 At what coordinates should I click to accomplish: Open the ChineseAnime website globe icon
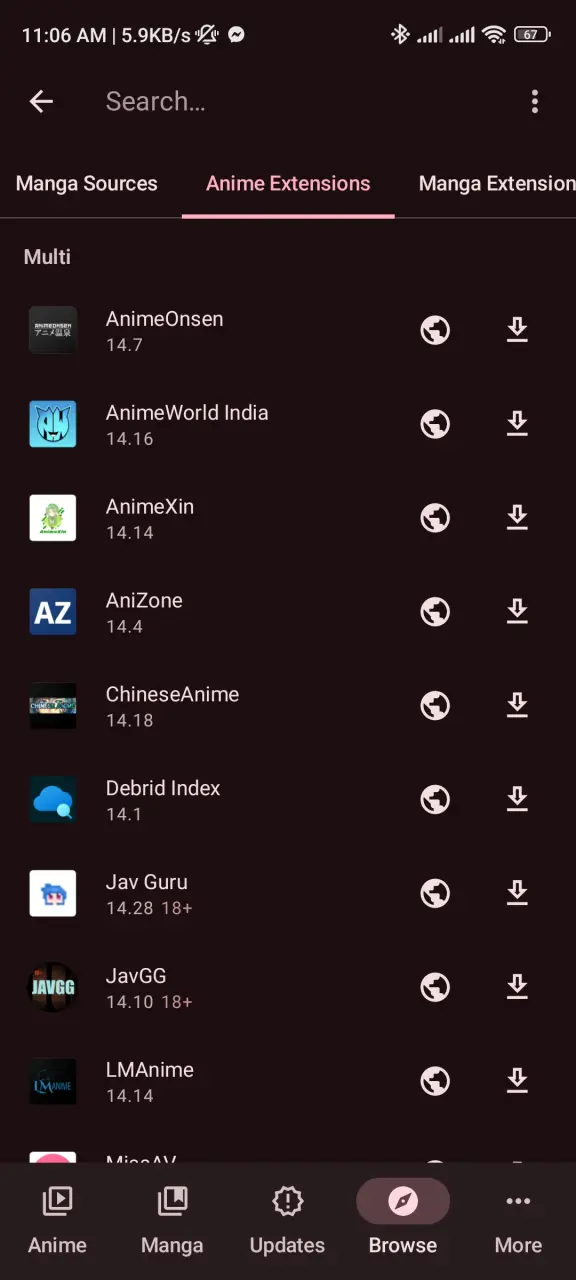(435, 706)
